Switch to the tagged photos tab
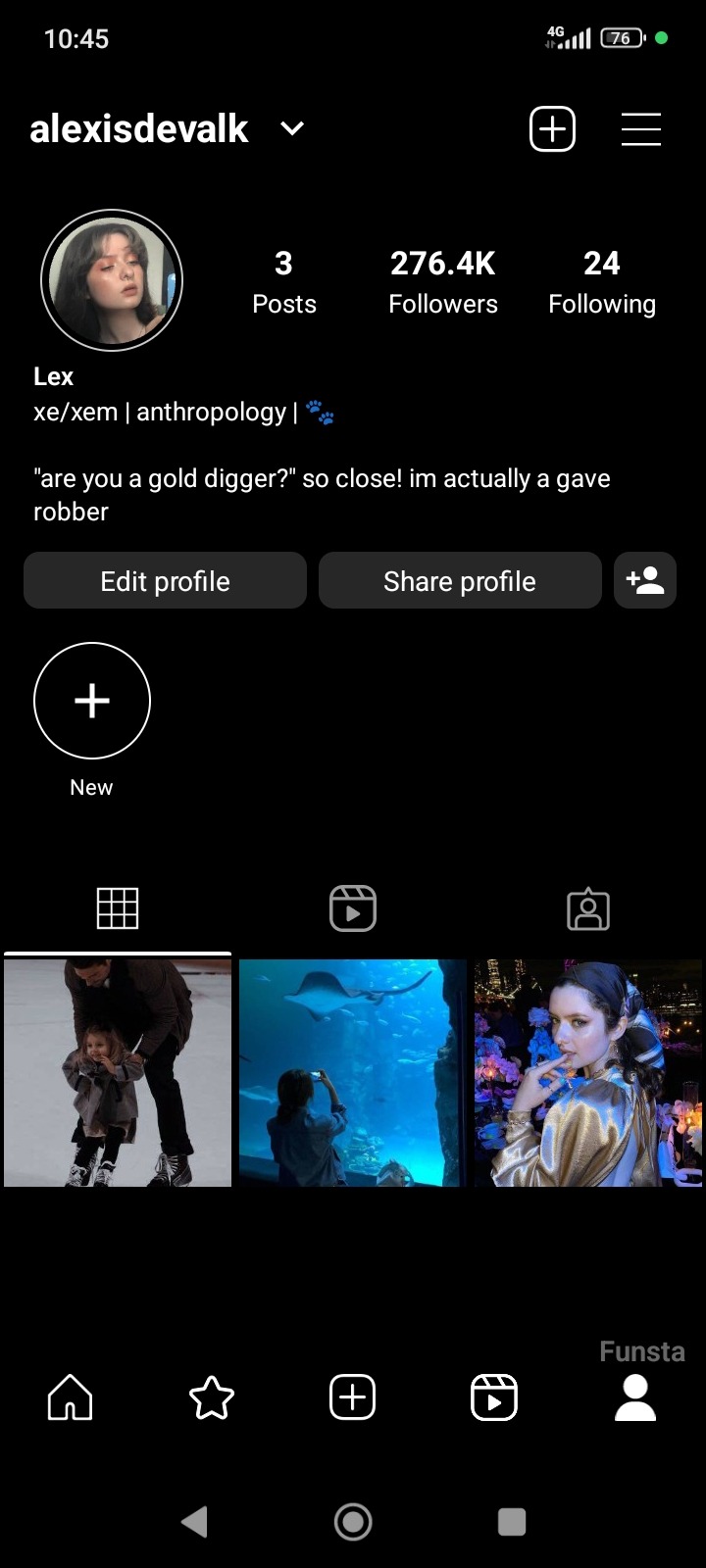The image size is (706, 1568). [588, 908]
